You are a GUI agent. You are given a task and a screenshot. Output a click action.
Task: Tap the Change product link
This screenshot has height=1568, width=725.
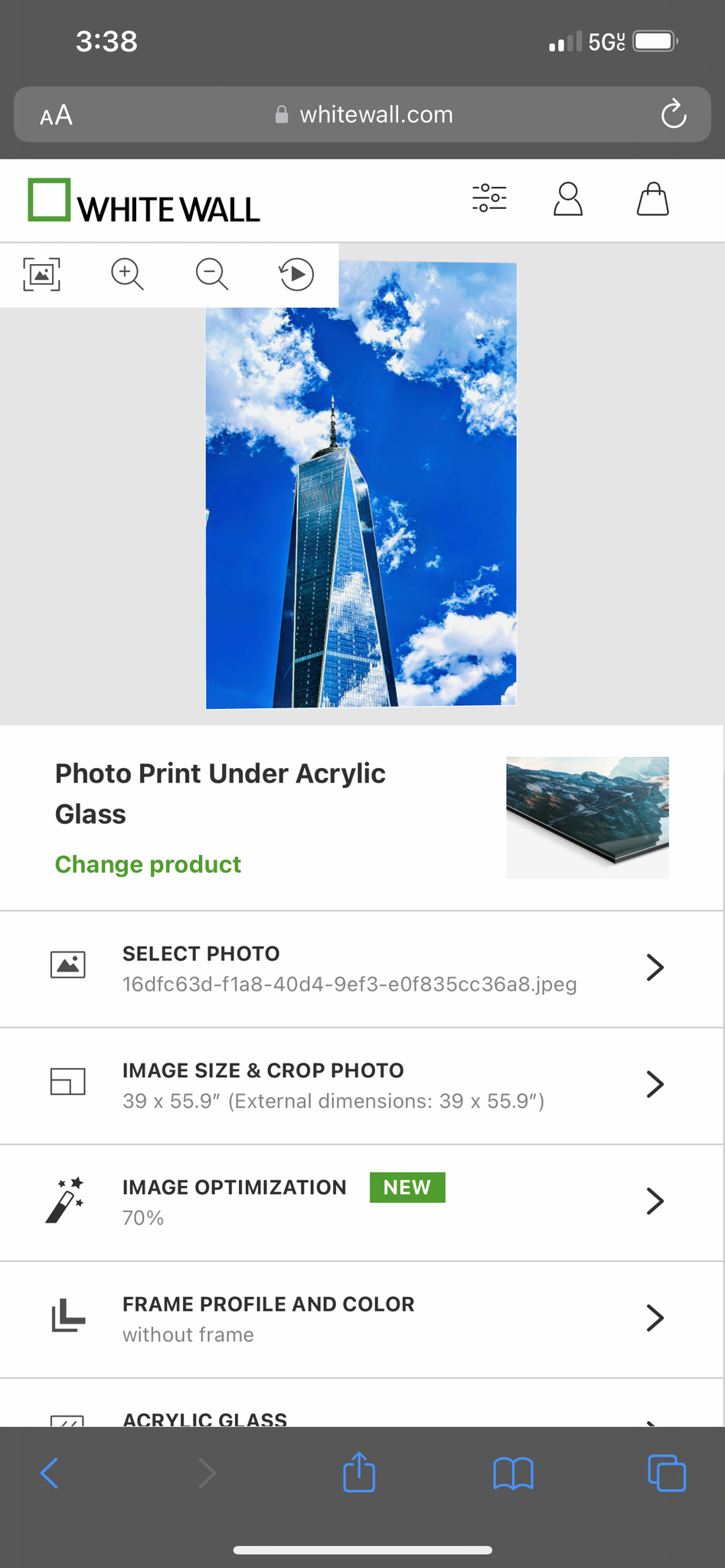point(148,864)
